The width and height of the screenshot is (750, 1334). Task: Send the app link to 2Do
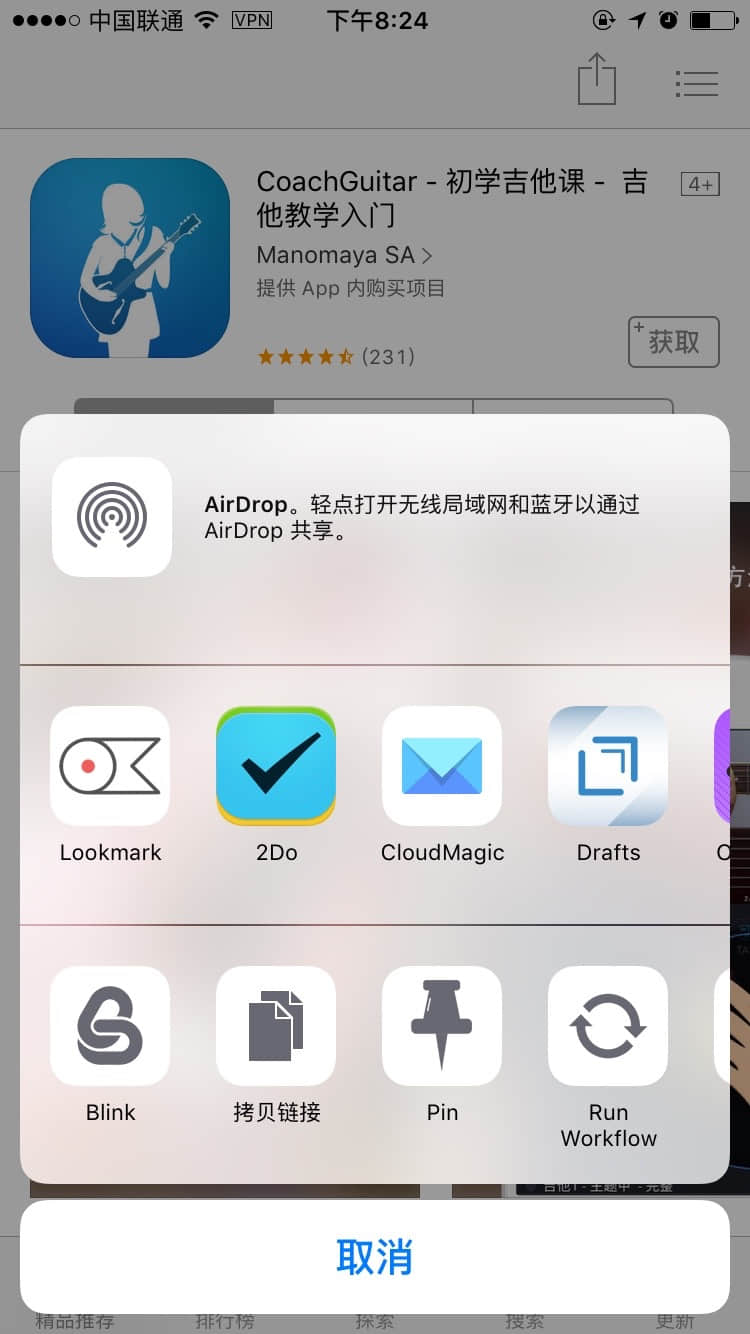pos(276,767)
